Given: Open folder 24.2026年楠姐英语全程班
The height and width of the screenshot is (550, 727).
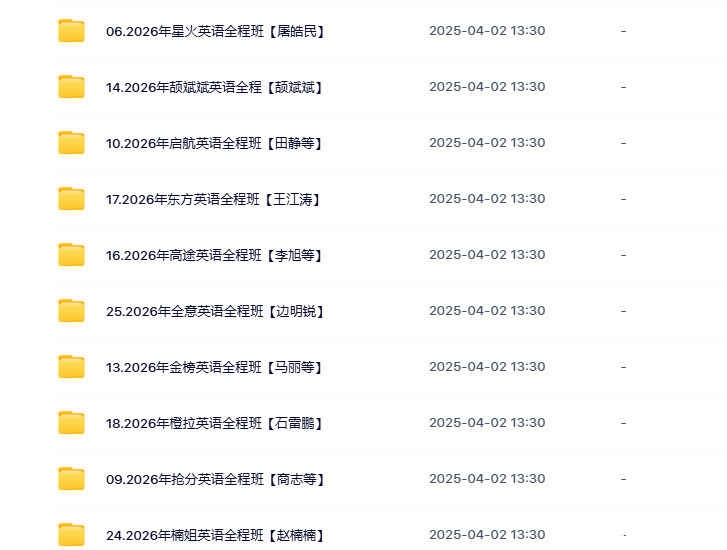Looking at the screenshot, I should pos(214,535).
